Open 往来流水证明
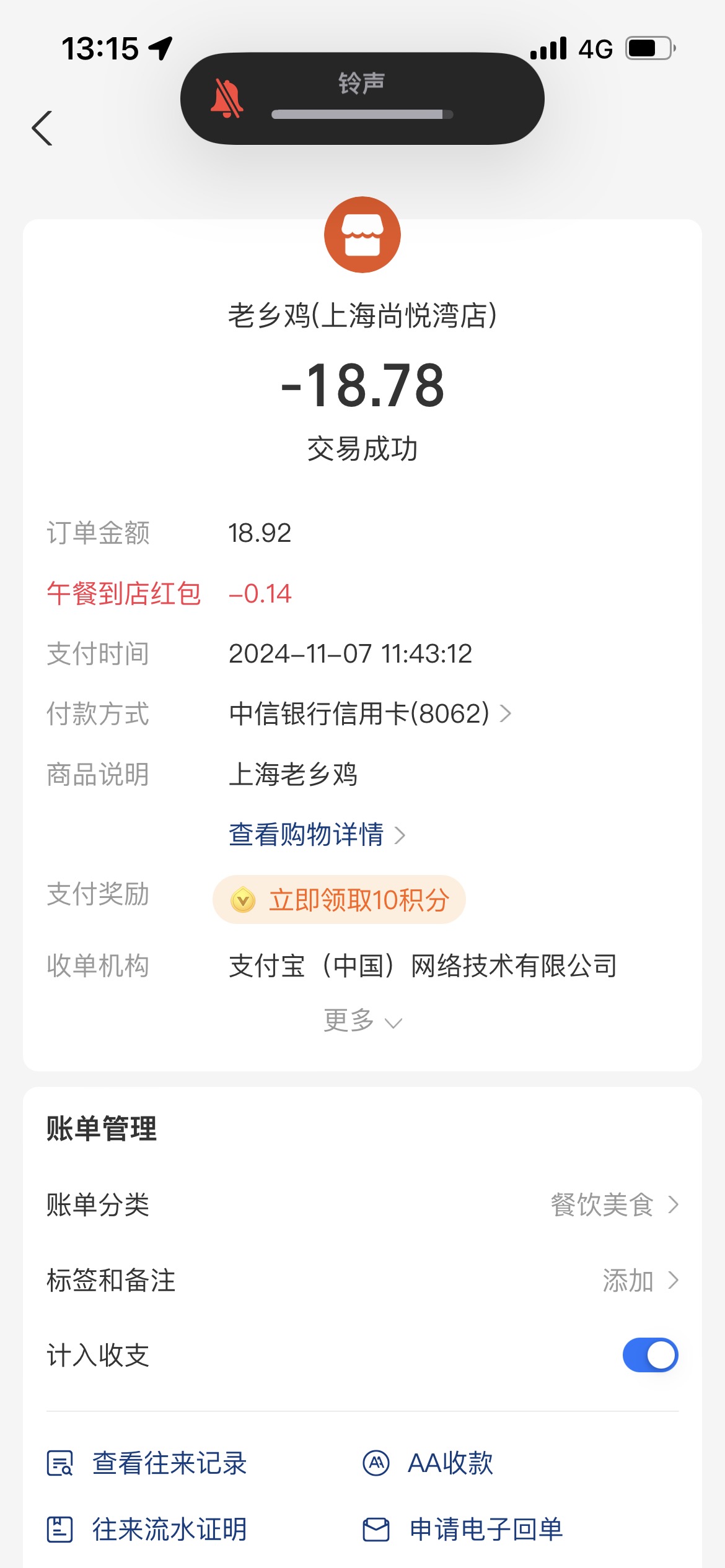This screenshot has height=1568, width=725. pos(147,1529)
